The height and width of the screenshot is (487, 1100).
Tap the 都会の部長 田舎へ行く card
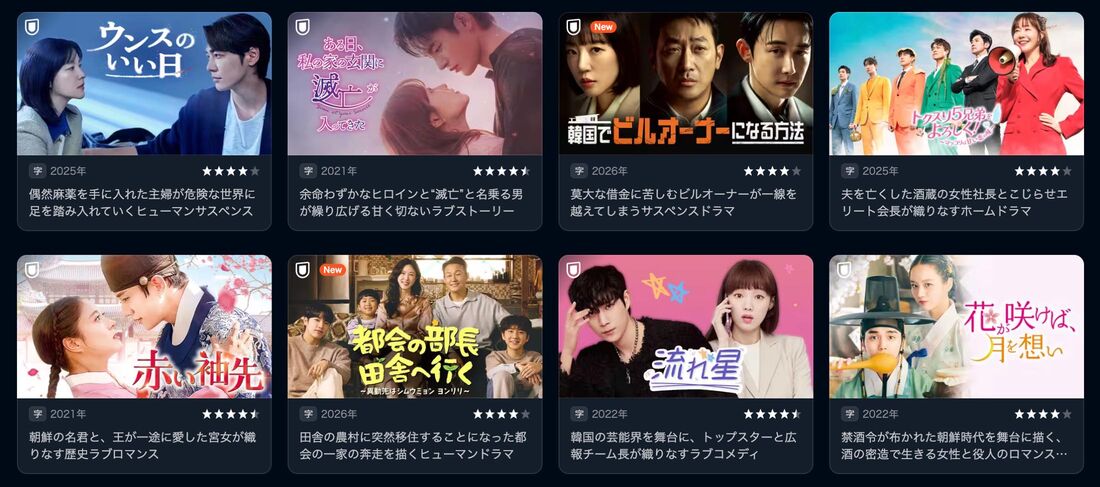coord(415,327)
